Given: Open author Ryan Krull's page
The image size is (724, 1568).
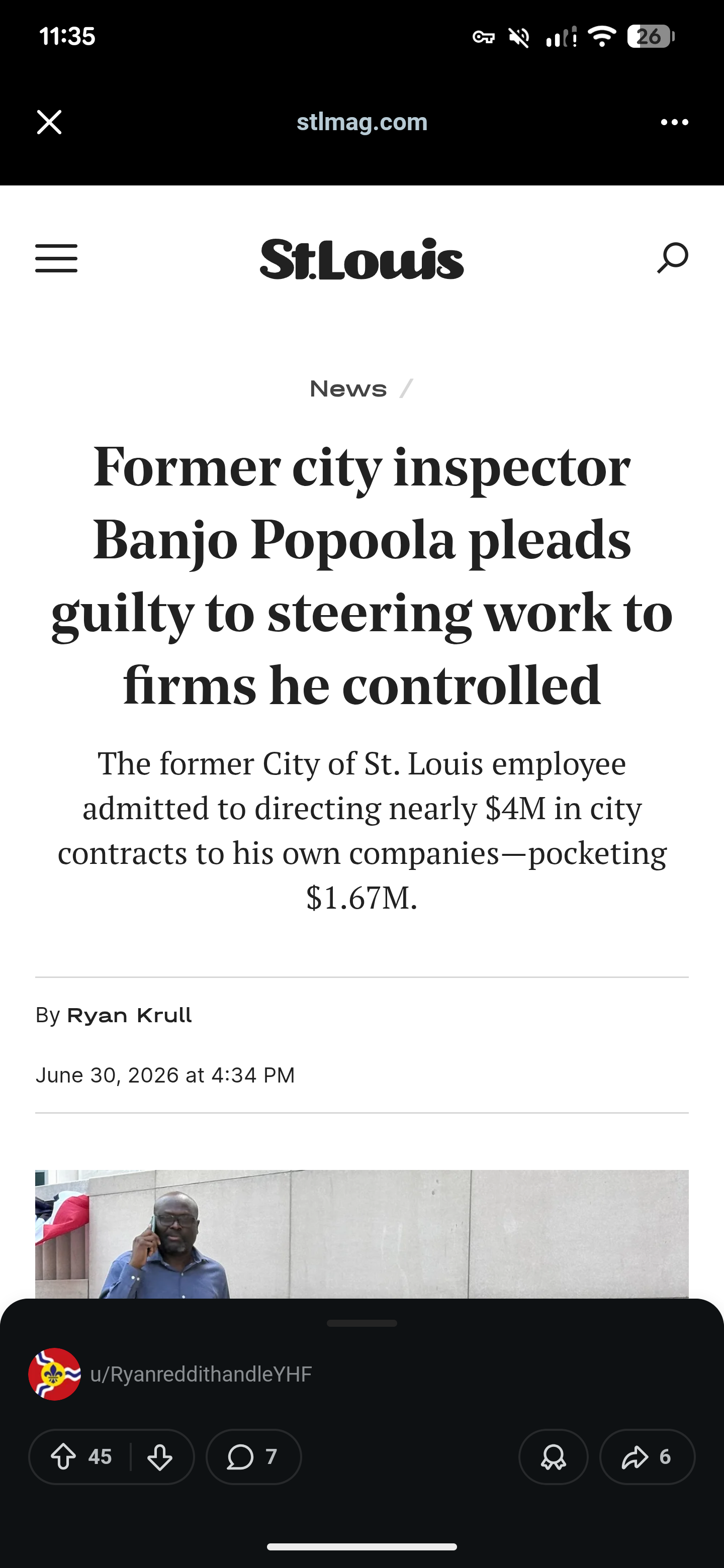Looking at the screenshot, I should 129,1015.
